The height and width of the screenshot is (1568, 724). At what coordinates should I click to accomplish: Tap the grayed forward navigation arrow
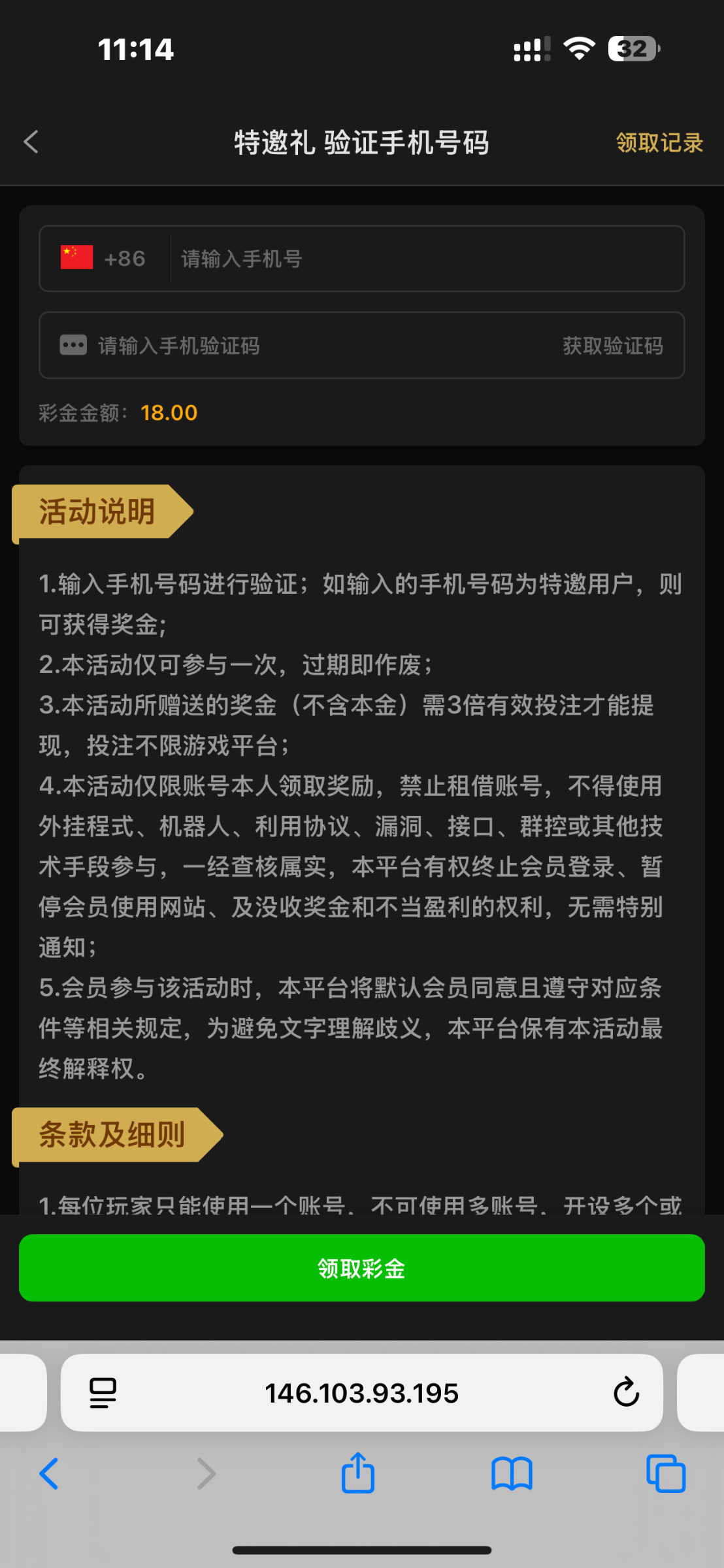[205, 1473]
